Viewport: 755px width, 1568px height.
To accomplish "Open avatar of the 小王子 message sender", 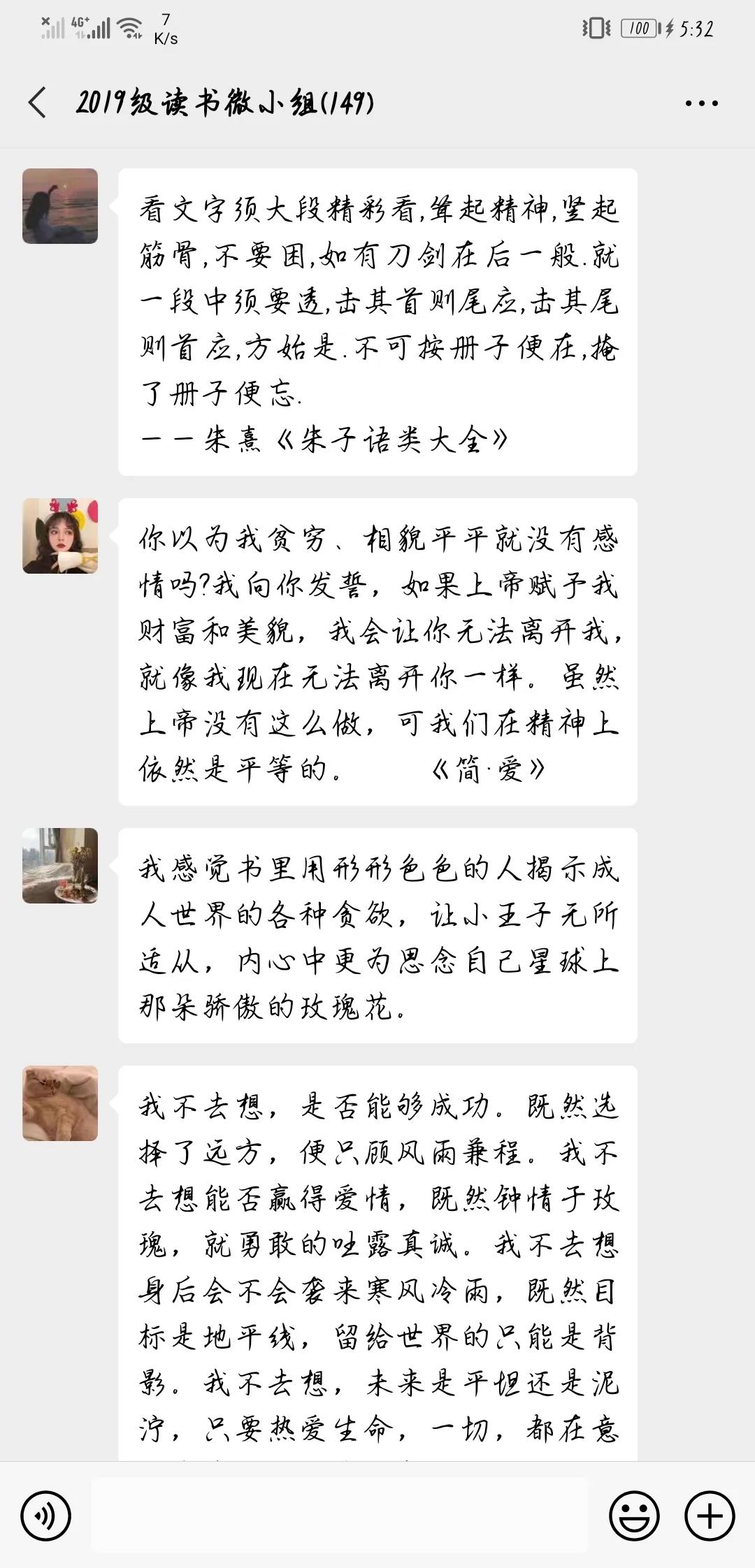I will coord(60,866).
